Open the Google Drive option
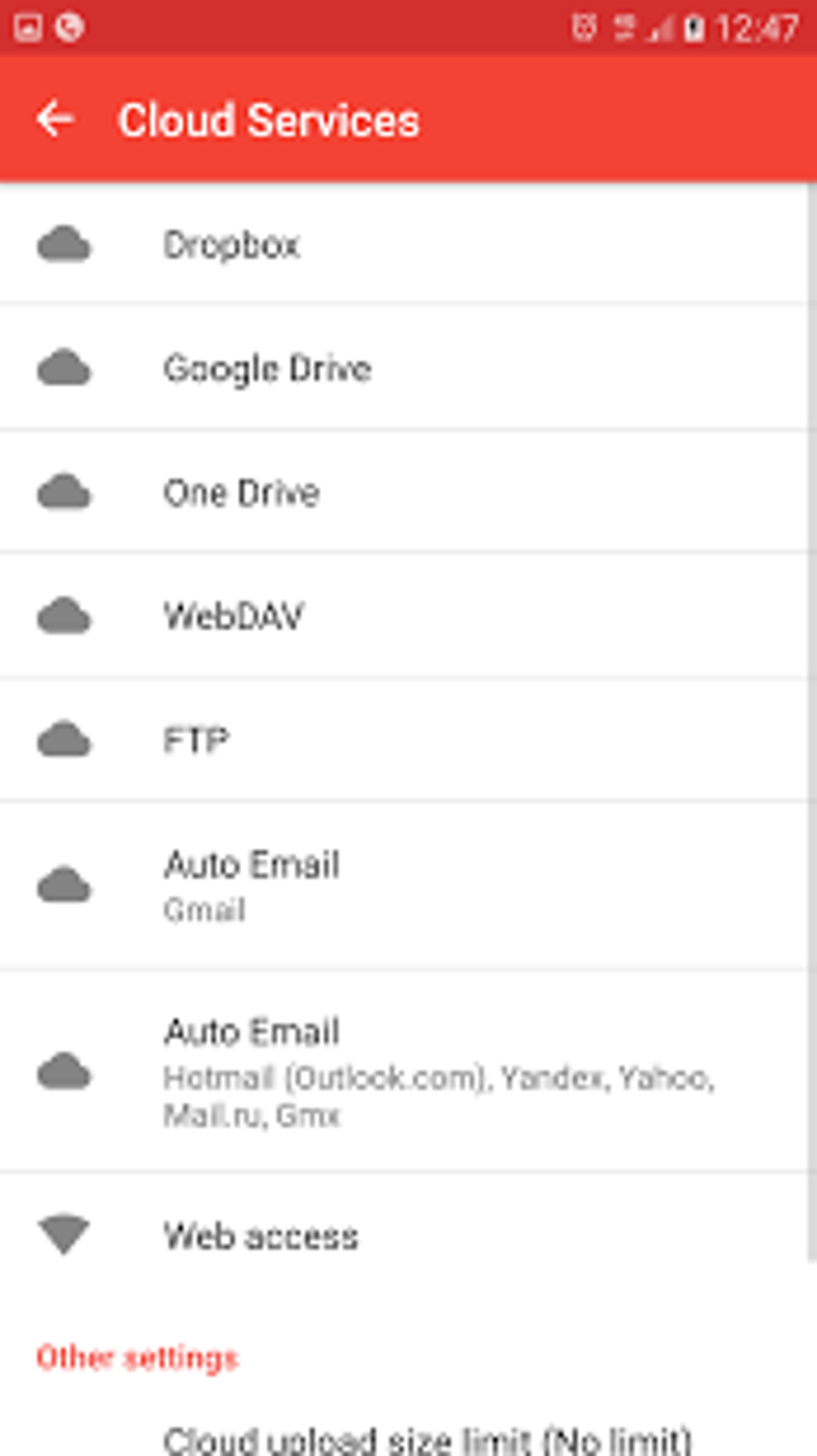Viewport: 817px width, 1456px height. click(404, 368)
